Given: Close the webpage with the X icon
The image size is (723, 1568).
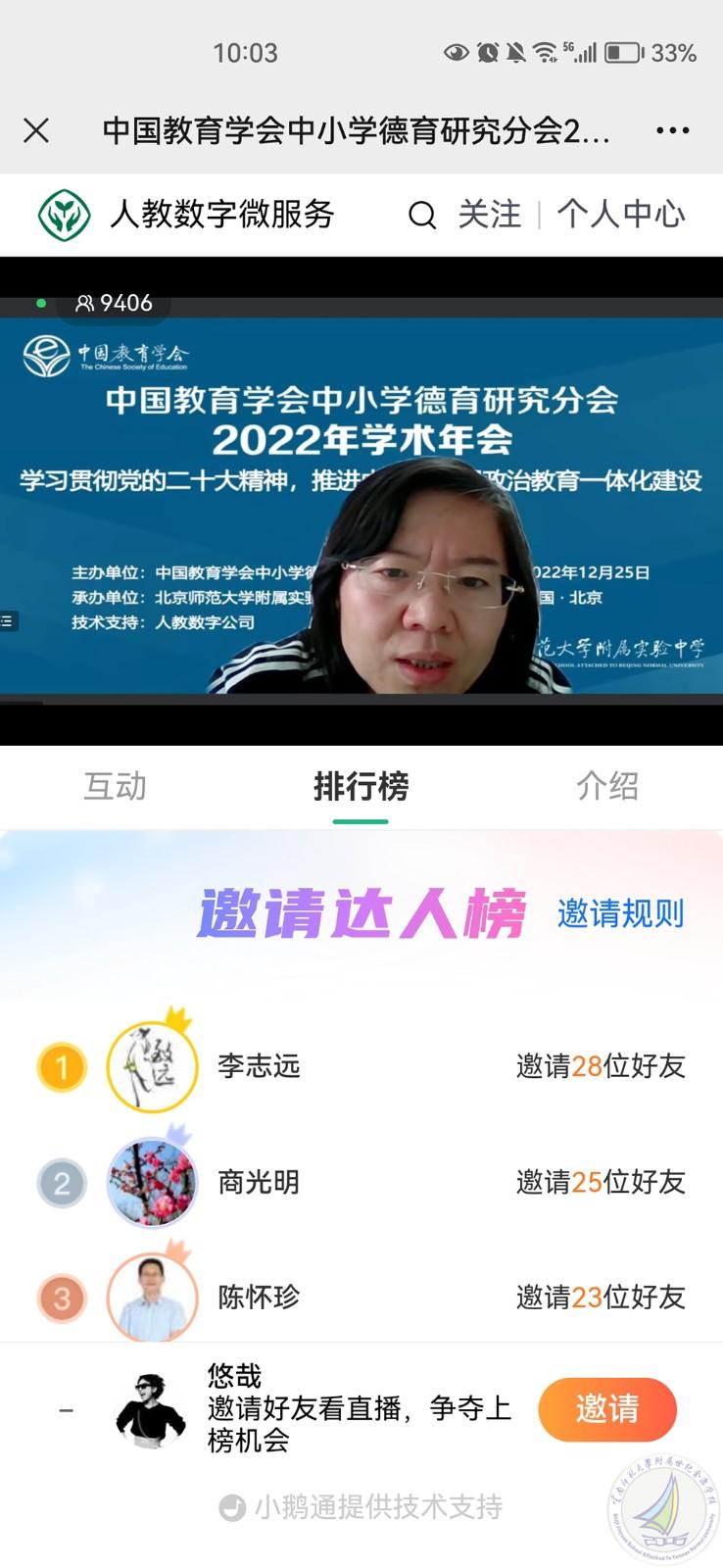Looking at the screenshot, I should 36,130.
